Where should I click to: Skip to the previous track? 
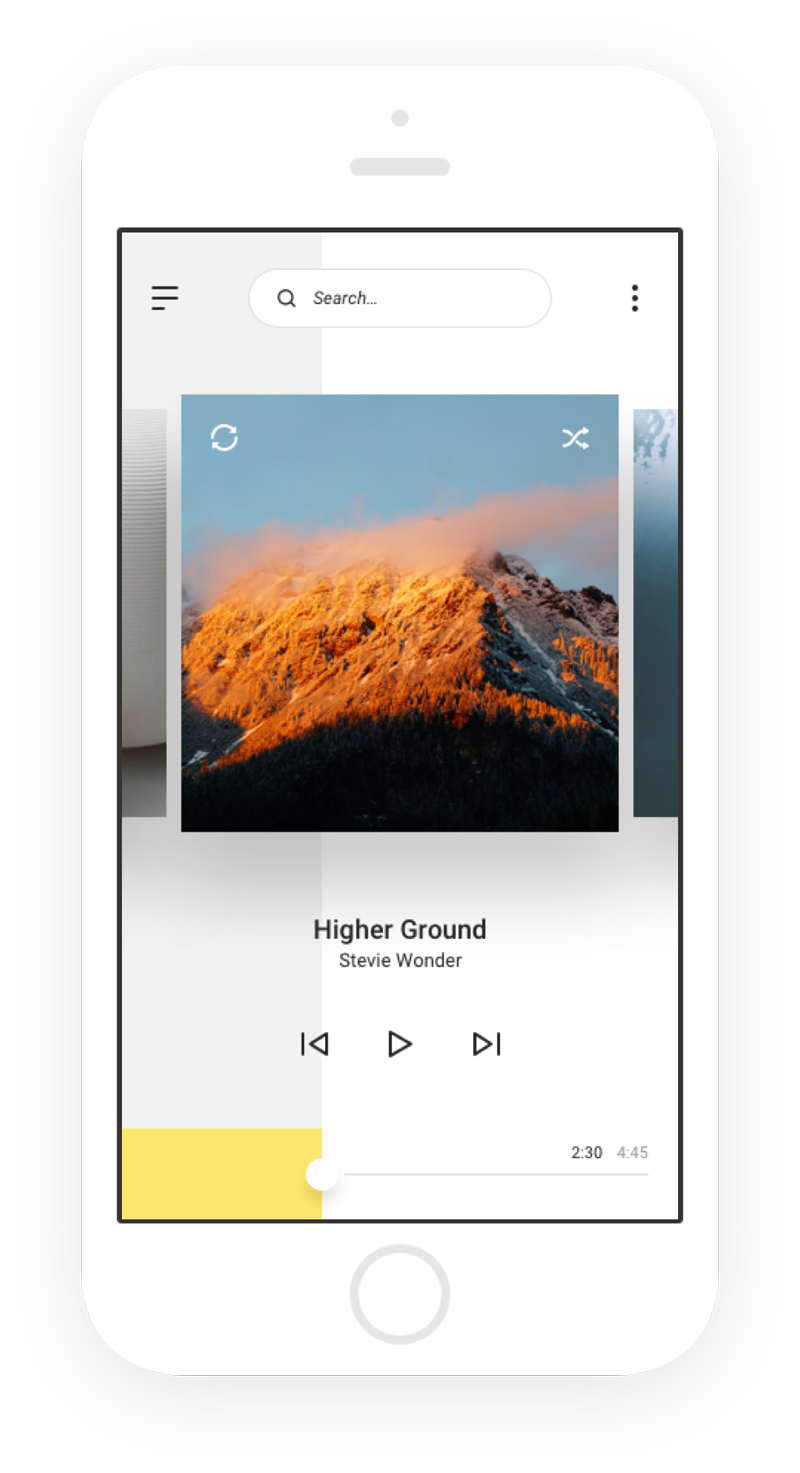(x=314, y=1044)
